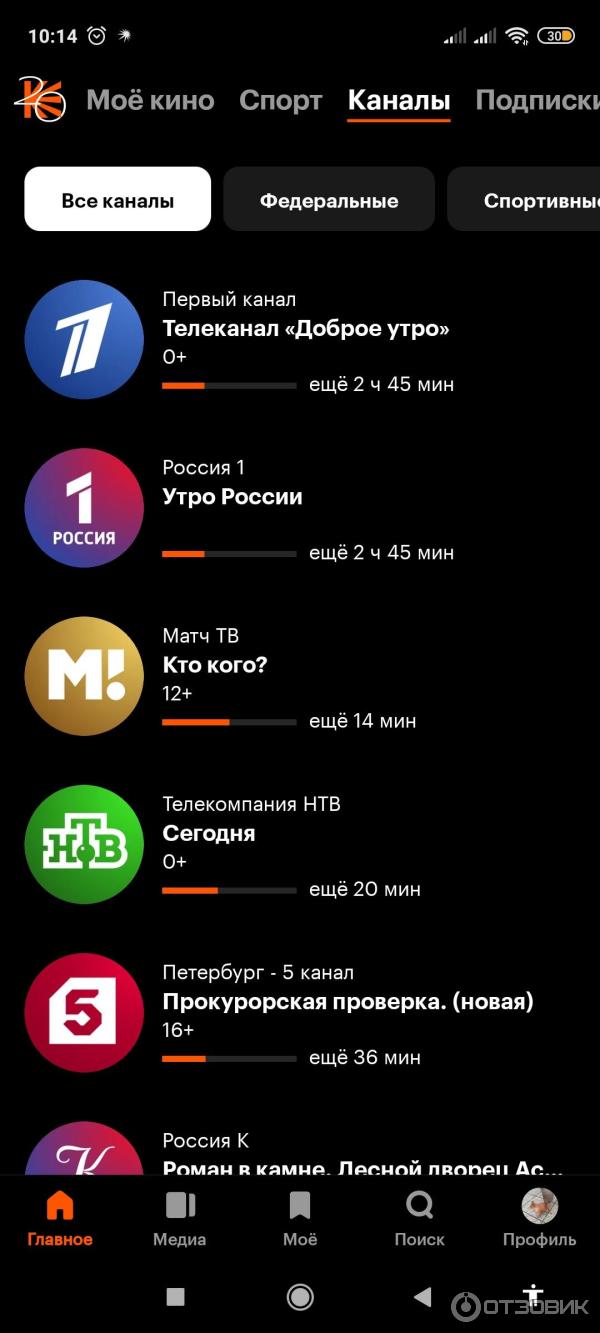Open Петербург - 5 канал Прокурорская проверка
The width and height of the screenshot is (600, 1333).
click(300, 1013)
